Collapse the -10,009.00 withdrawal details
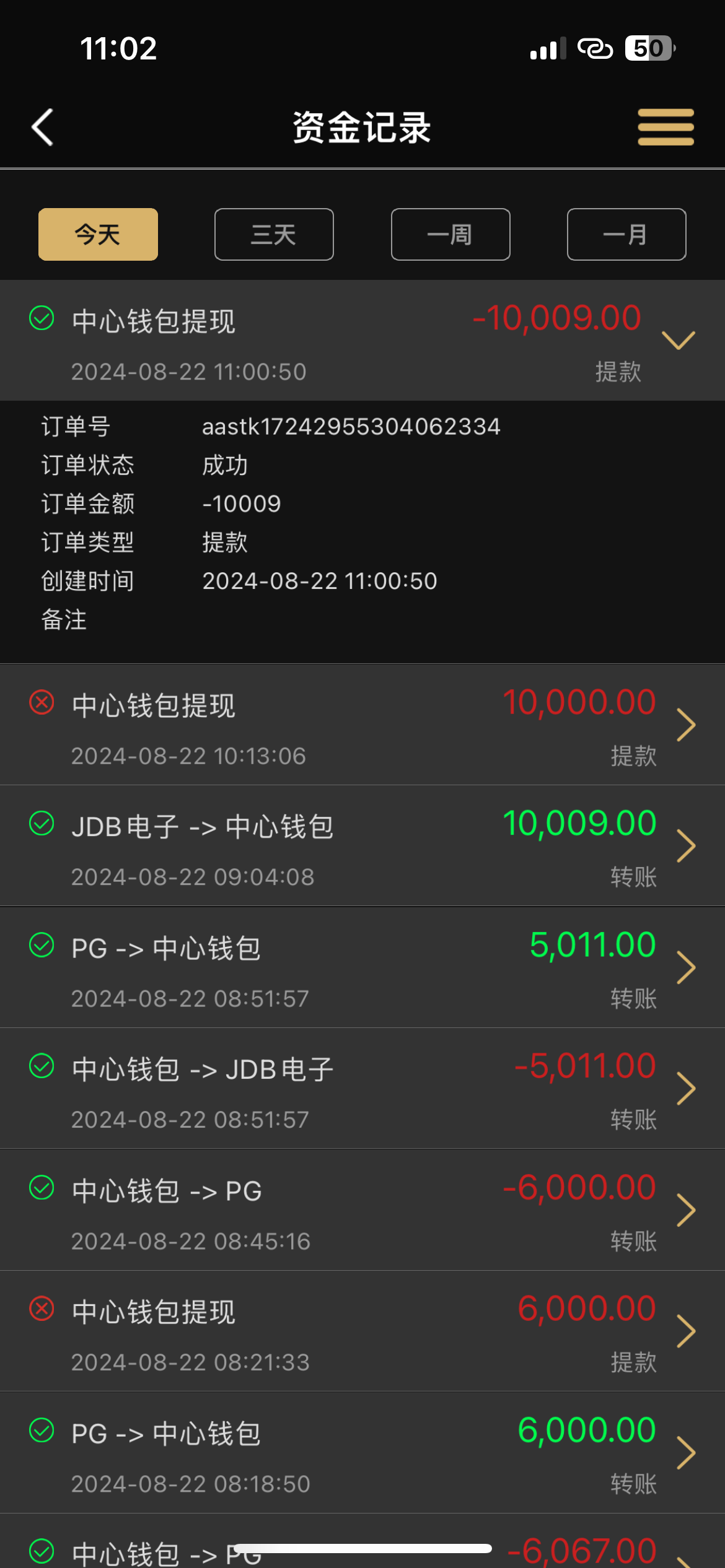The height and width of the screenshot is (1568, 725). [x=678, y=340]
